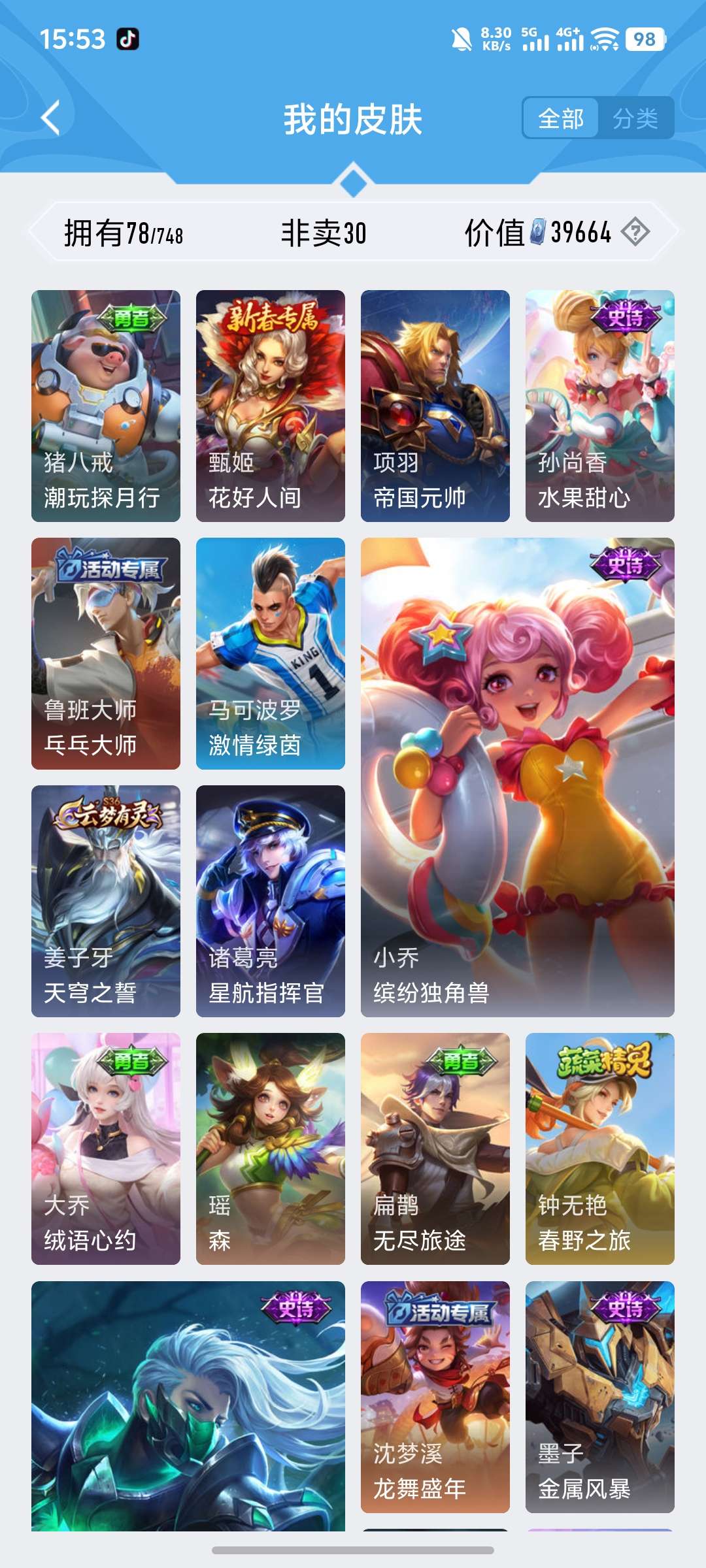Open 鲁班大师 乒乓大师 skin
This screenshot has height=1568, width=706.
[x=106, y=653]
